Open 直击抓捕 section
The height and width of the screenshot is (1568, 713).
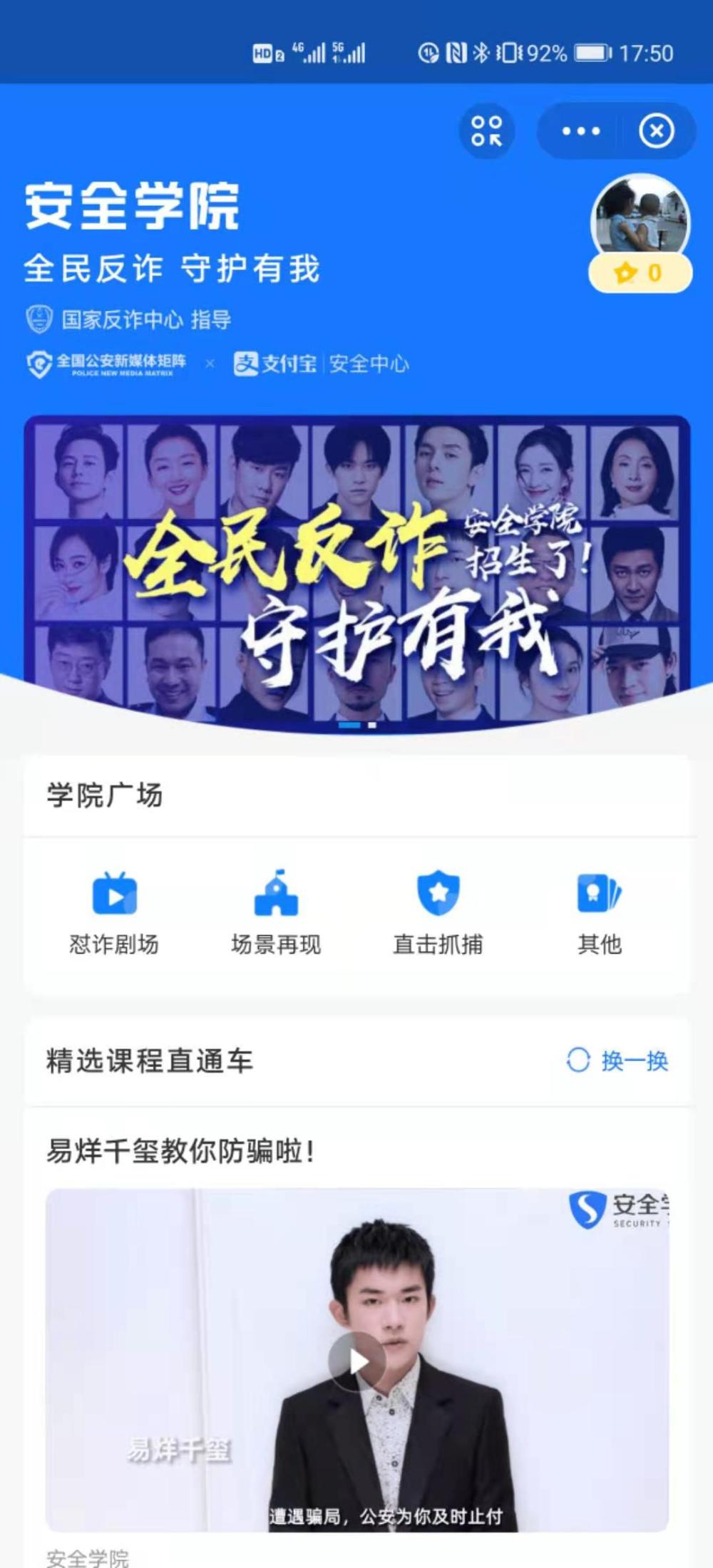pos(438,914)
